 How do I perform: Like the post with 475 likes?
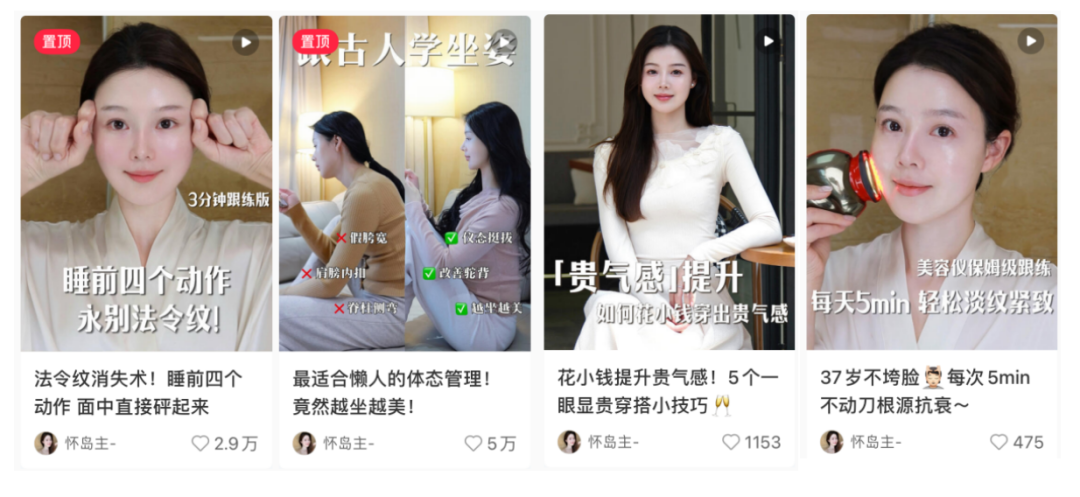point(998,442)
